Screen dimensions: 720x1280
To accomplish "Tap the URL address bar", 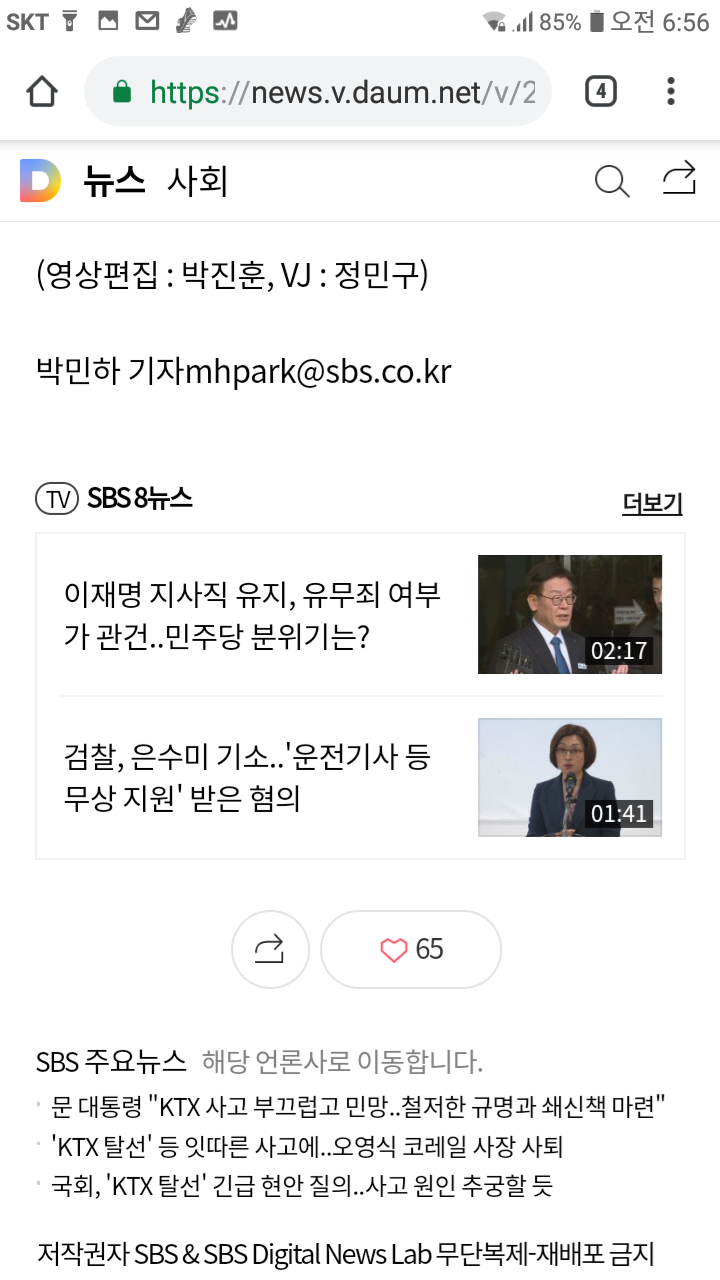I will point(320,92).
